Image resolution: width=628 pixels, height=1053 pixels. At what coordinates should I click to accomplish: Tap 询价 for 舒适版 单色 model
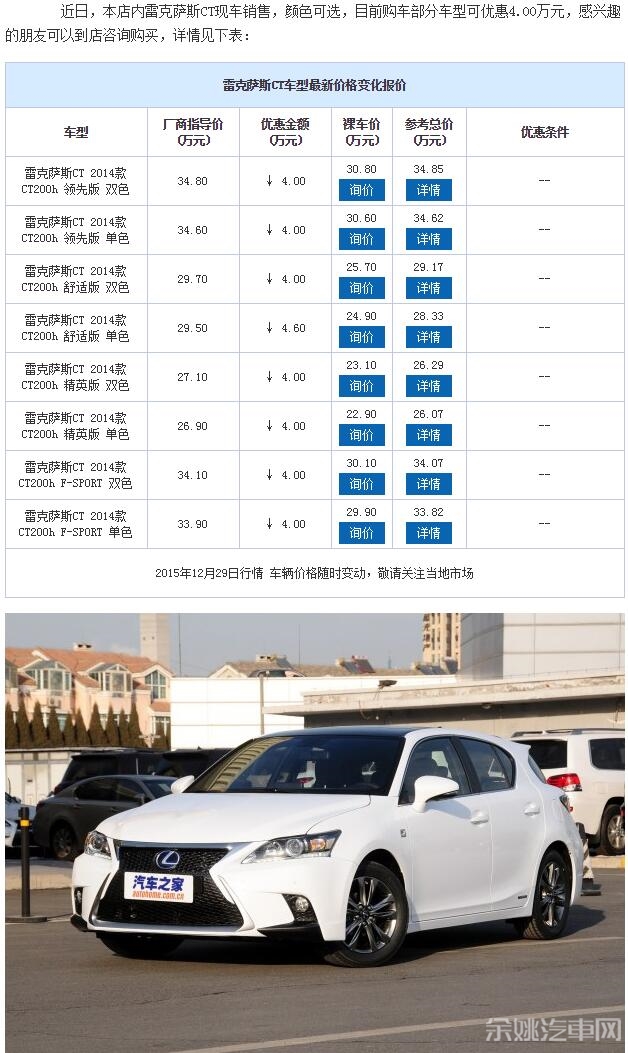361,337
